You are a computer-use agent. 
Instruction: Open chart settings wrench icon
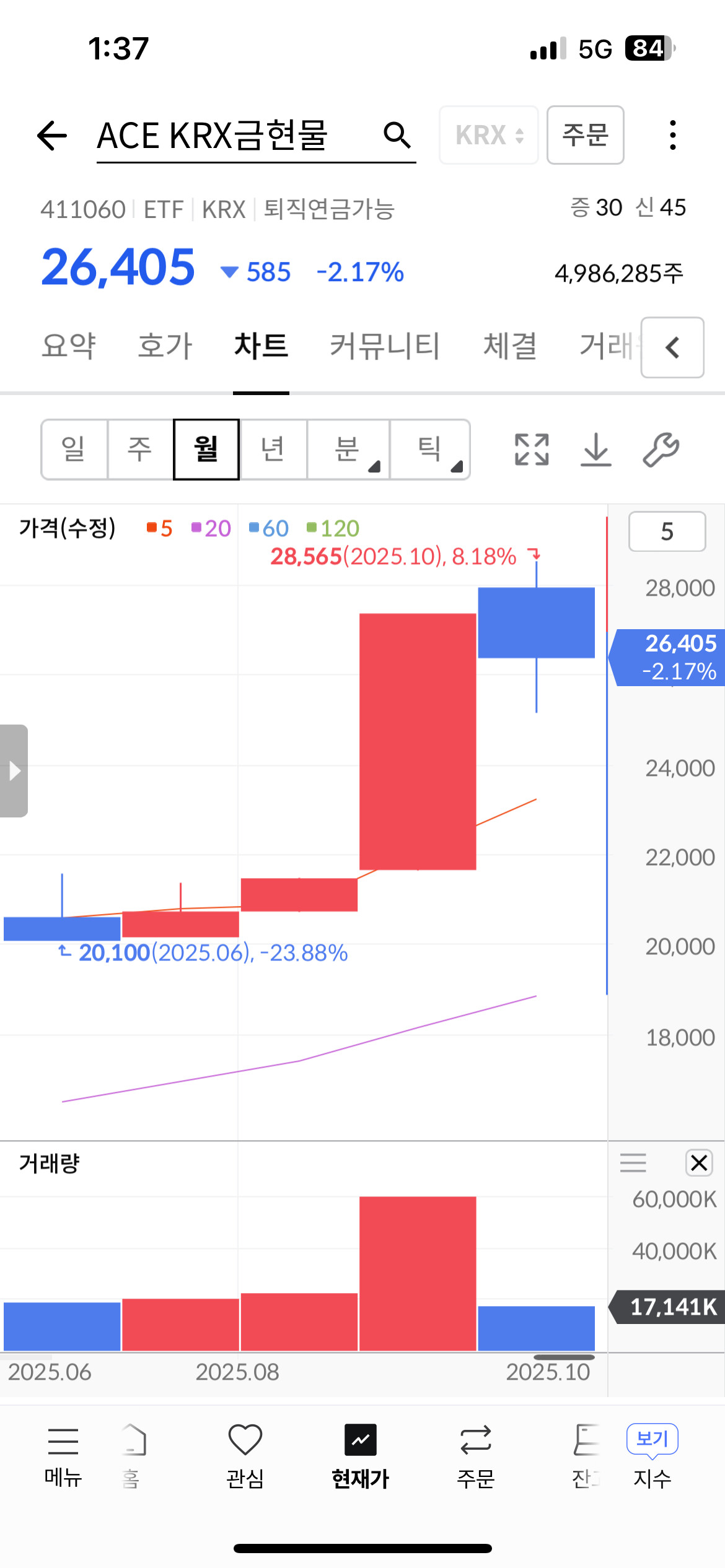pos(661,450)
